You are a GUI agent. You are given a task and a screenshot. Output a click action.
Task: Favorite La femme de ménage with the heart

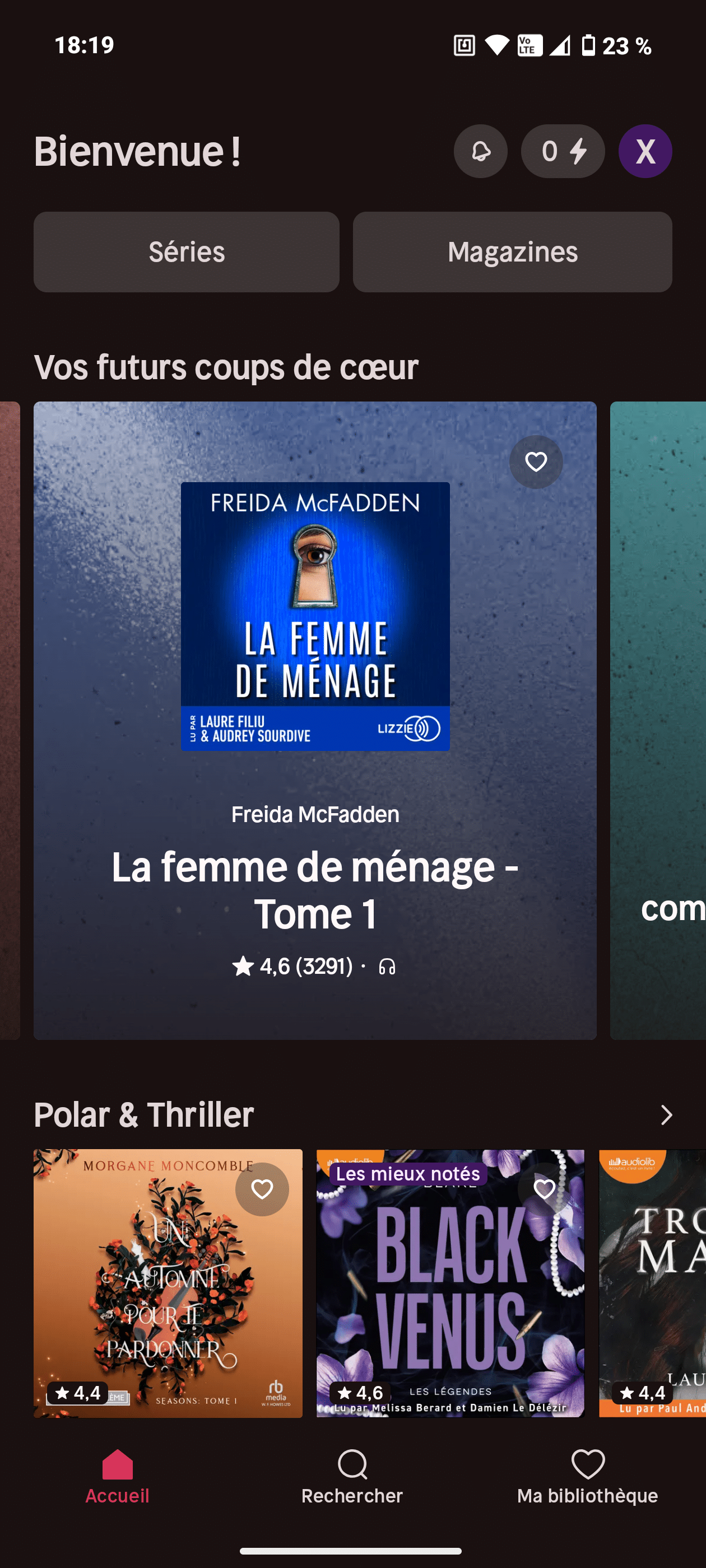coord(536,462)
